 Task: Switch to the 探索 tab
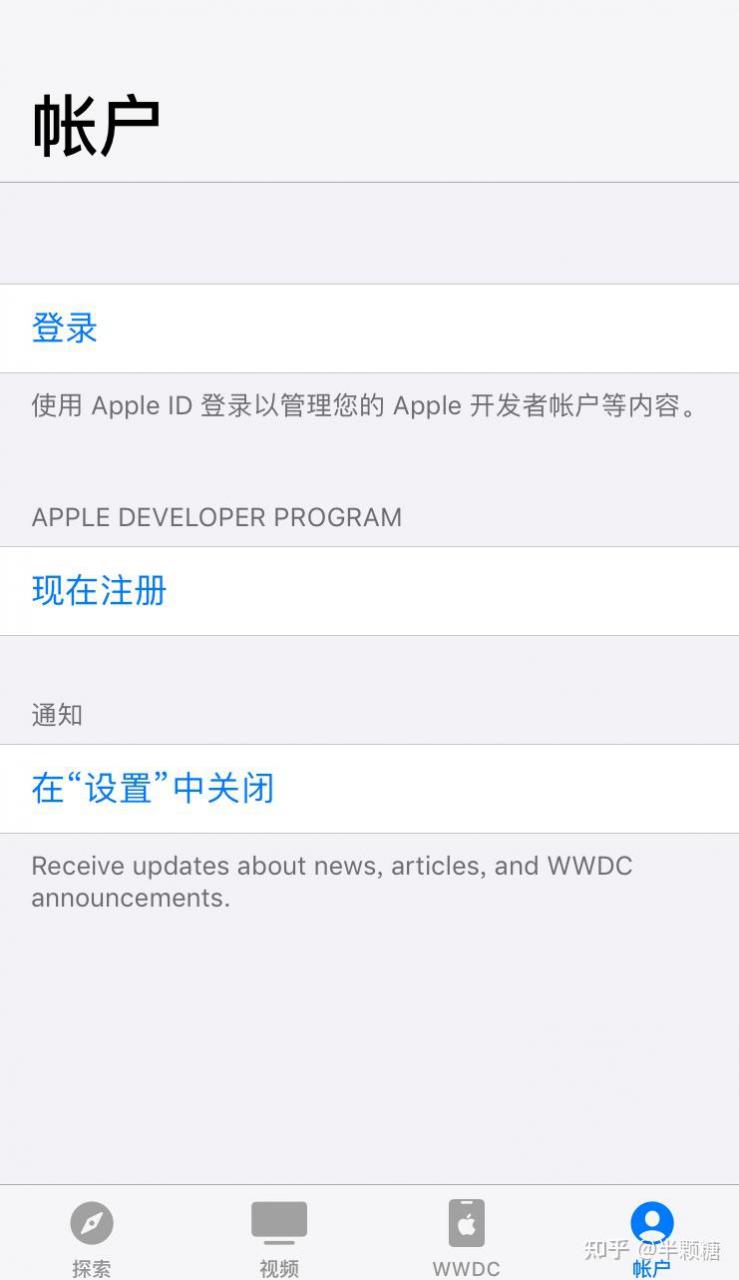[92, 1237]
